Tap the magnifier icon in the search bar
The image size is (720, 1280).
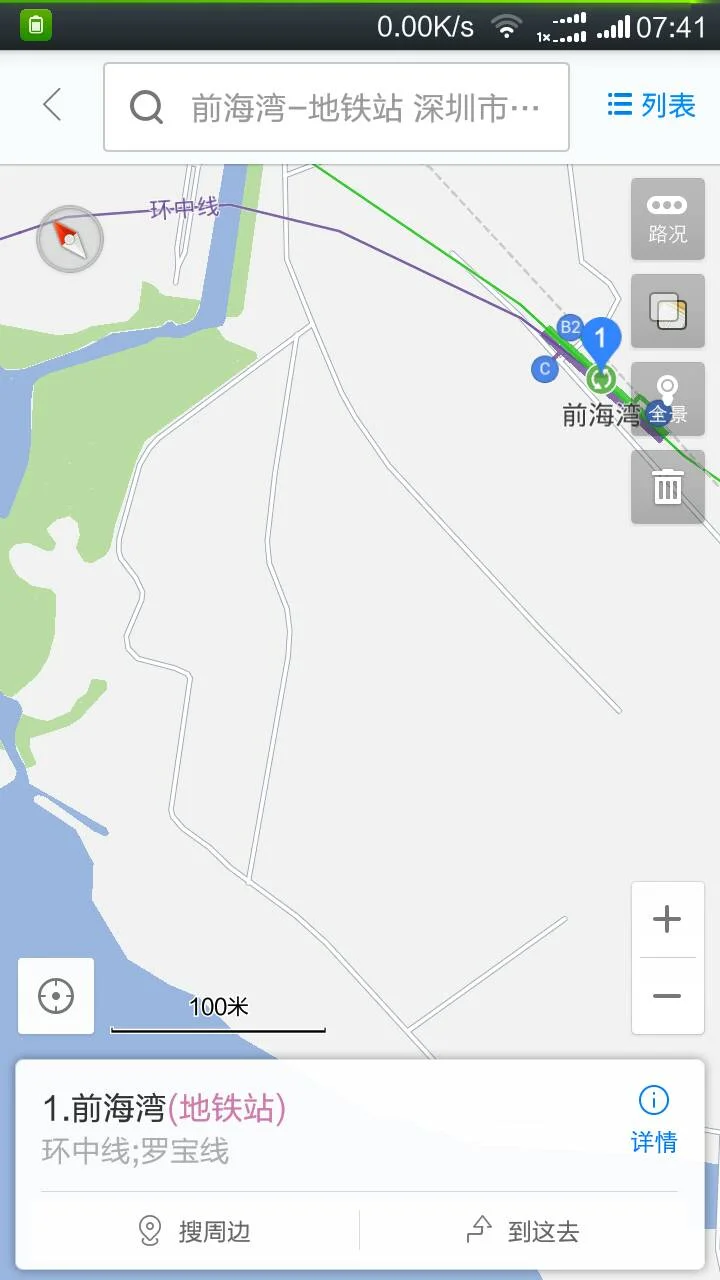[x=147, y=106]
